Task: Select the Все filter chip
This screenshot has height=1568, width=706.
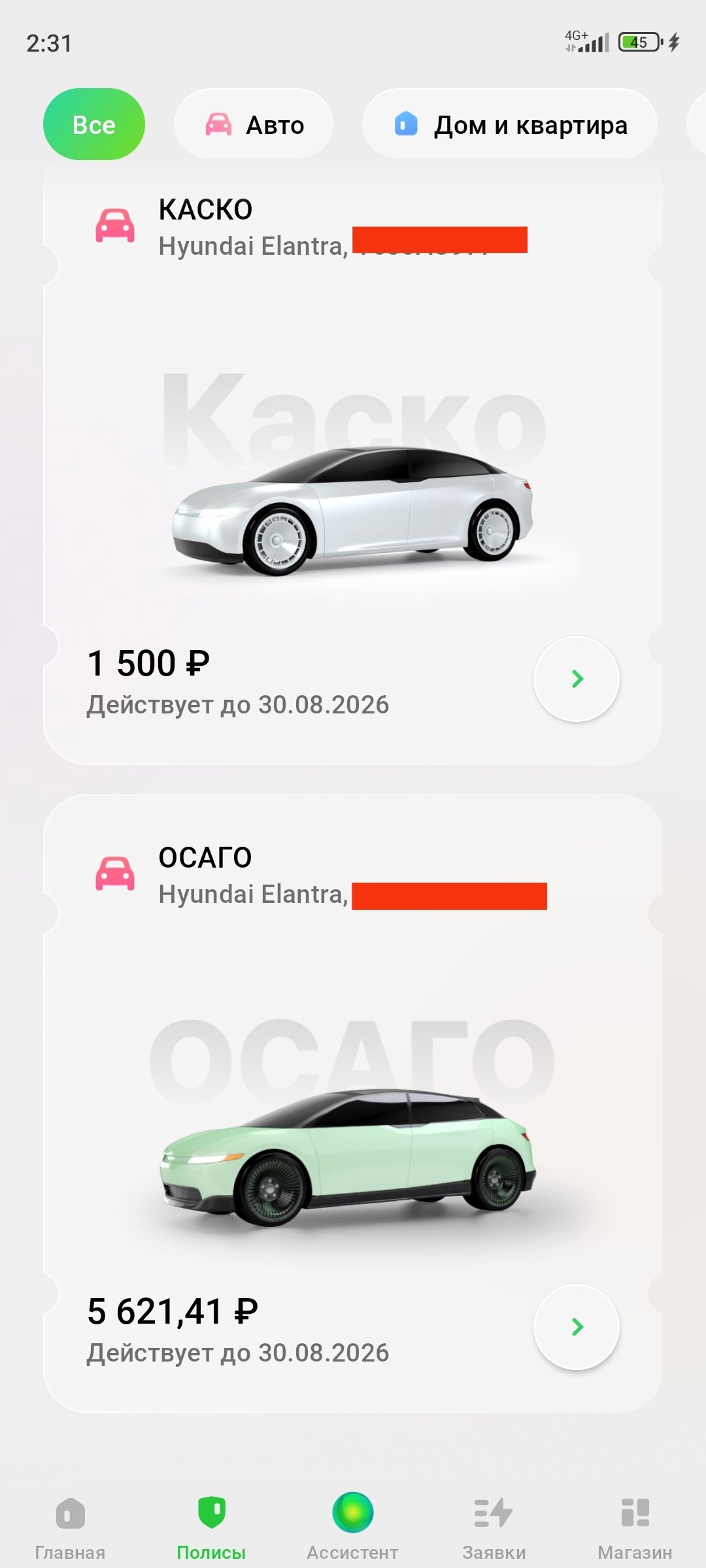Action: coord(94,124)
